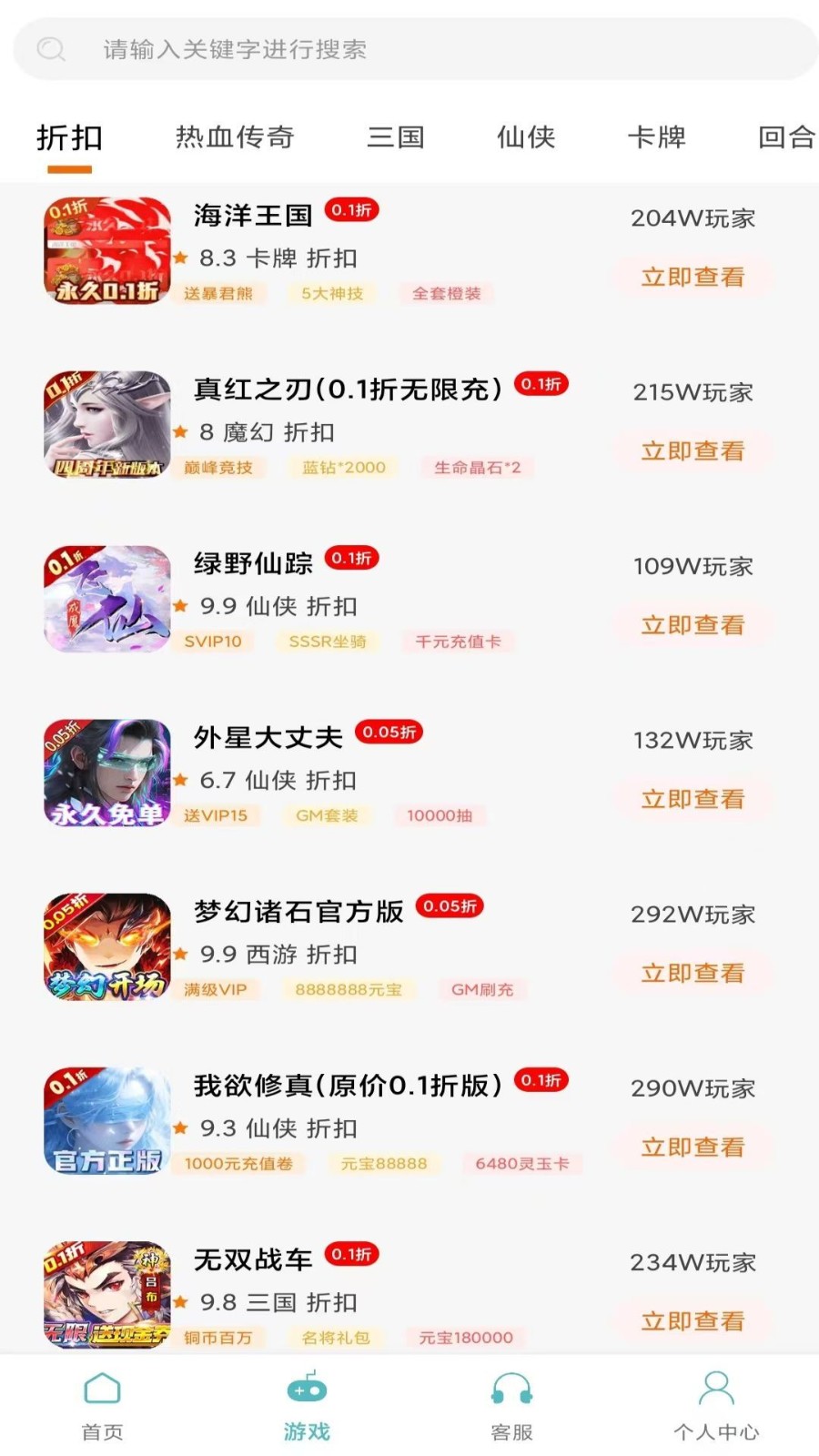This screenshot has width=819, height=1456.
Task: Tap the SVIP10 tag under 绿野仙踪
Action: [213, 642]
